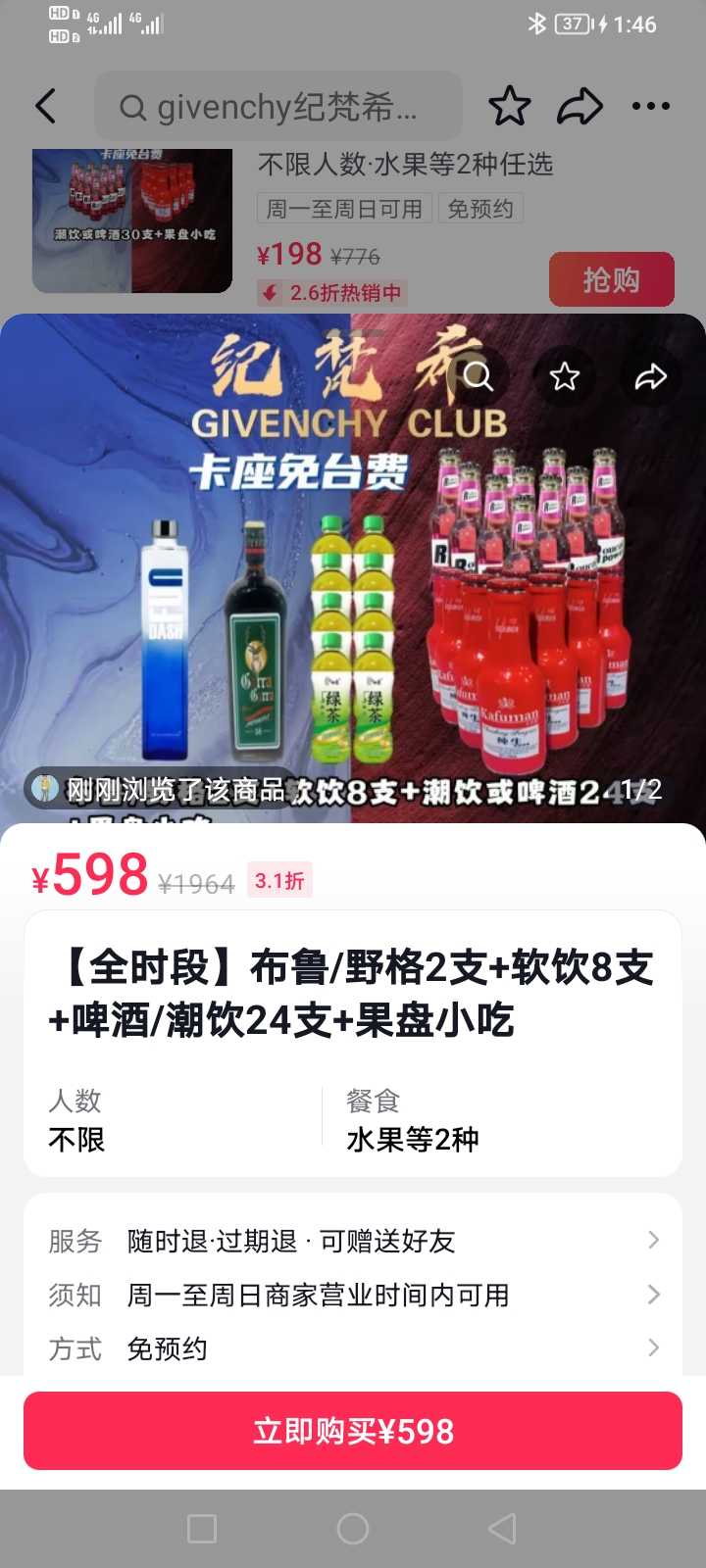This screenshot has width=706, height=1568.
Task: Open the 方式 免预约 row
Action: [353, 1348]
